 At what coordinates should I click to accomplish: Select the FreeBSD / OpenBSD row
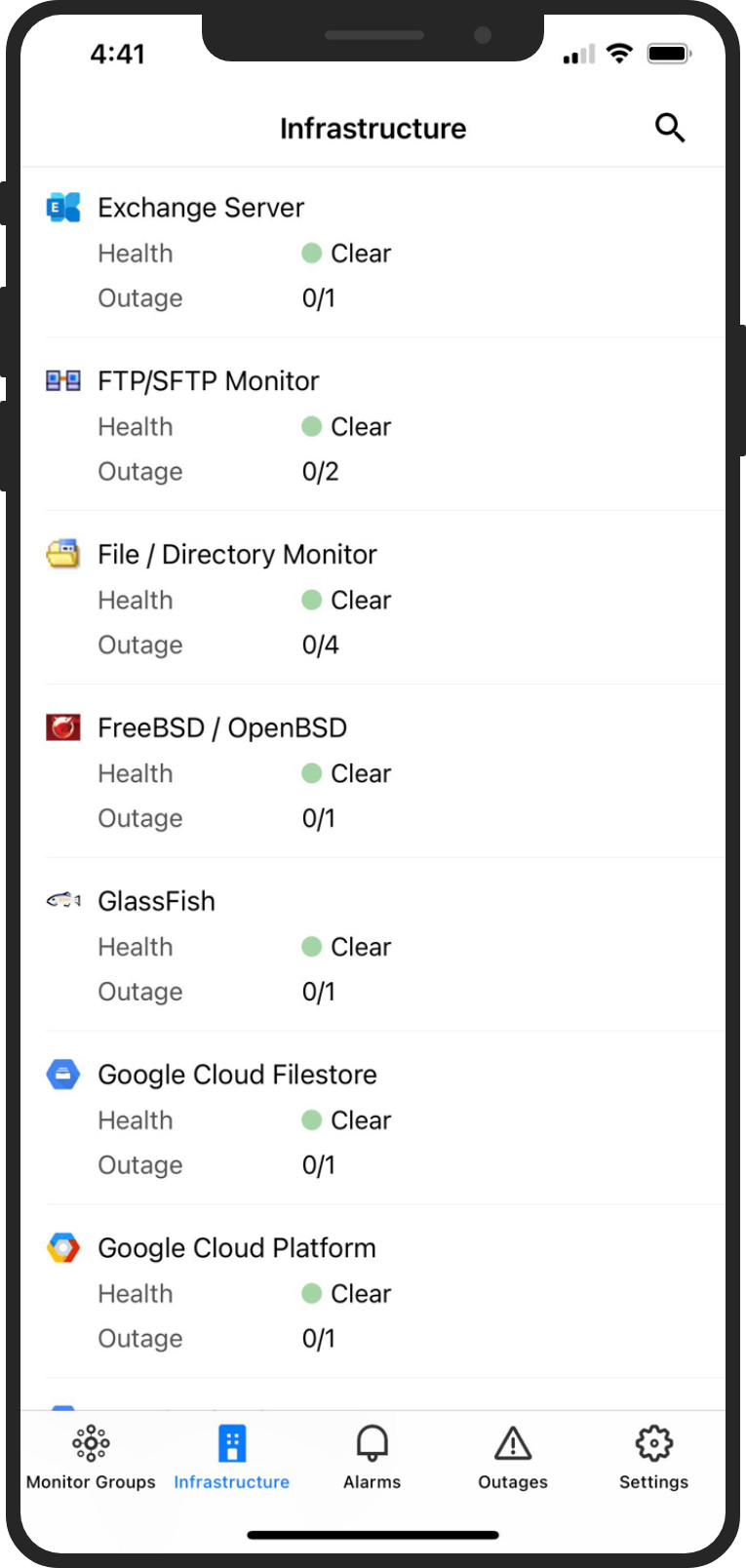tap(222, 728)
